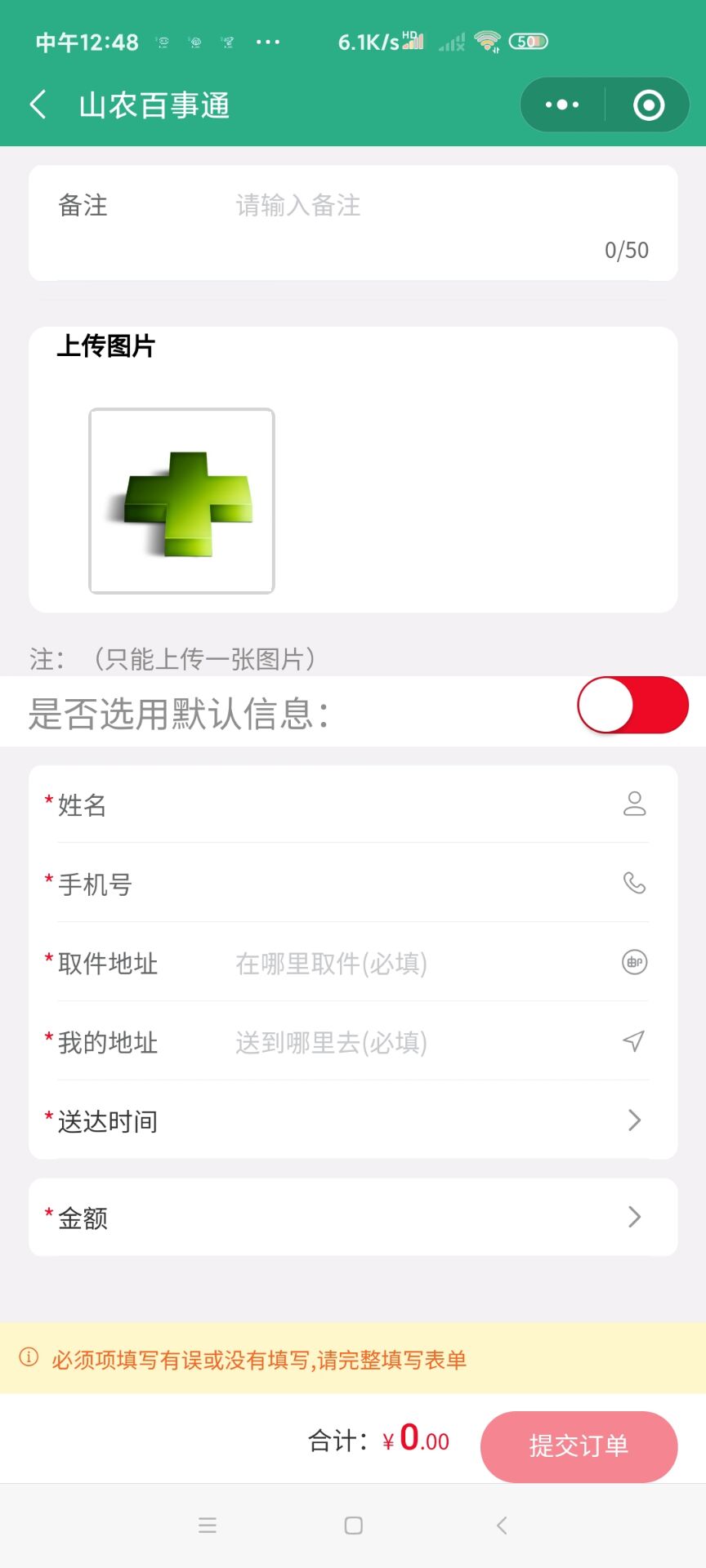Submit the order via 提交订单
Viewport: 706px width, 1568px height.
pyautogui.click(x=579, y=1446)
